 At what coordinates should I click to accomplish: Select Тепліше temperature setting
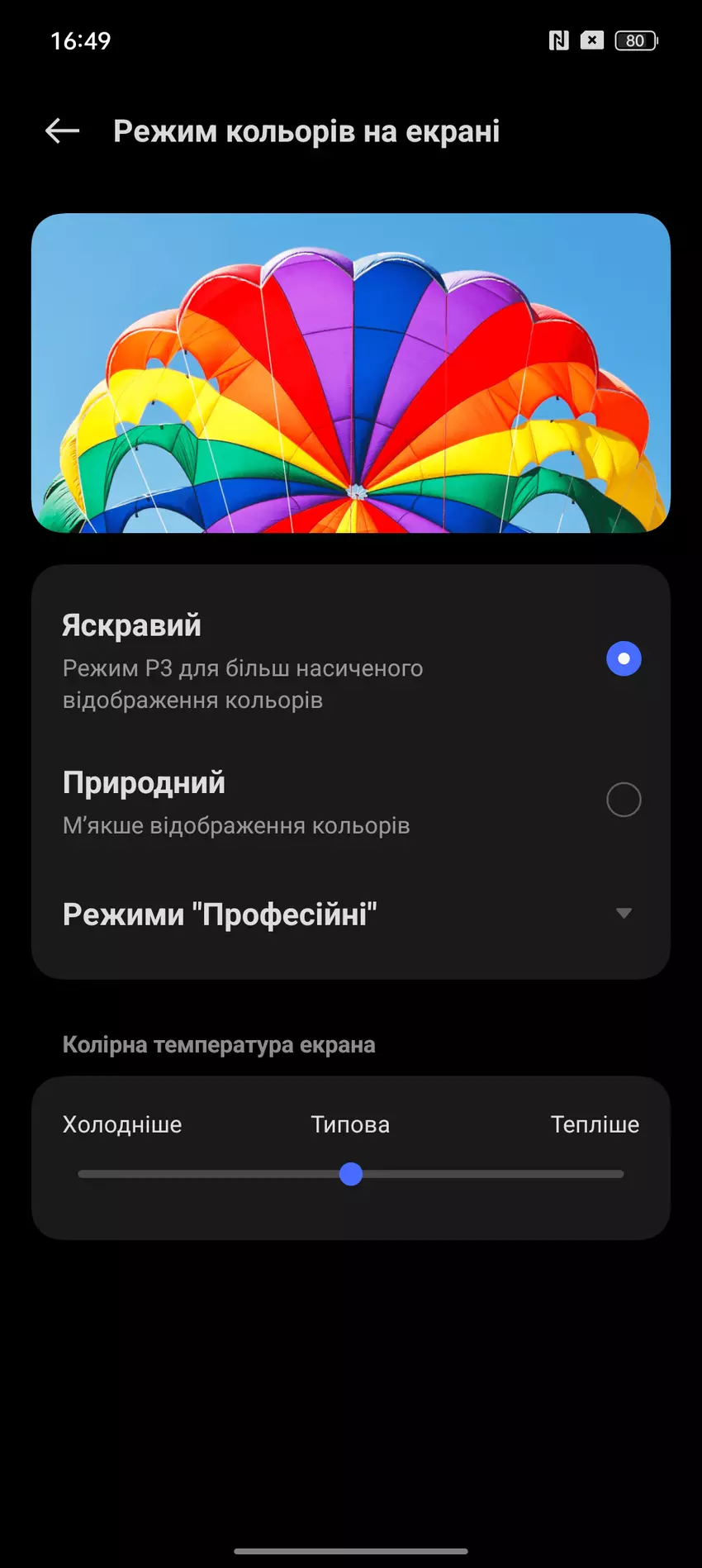[595, 1124]
